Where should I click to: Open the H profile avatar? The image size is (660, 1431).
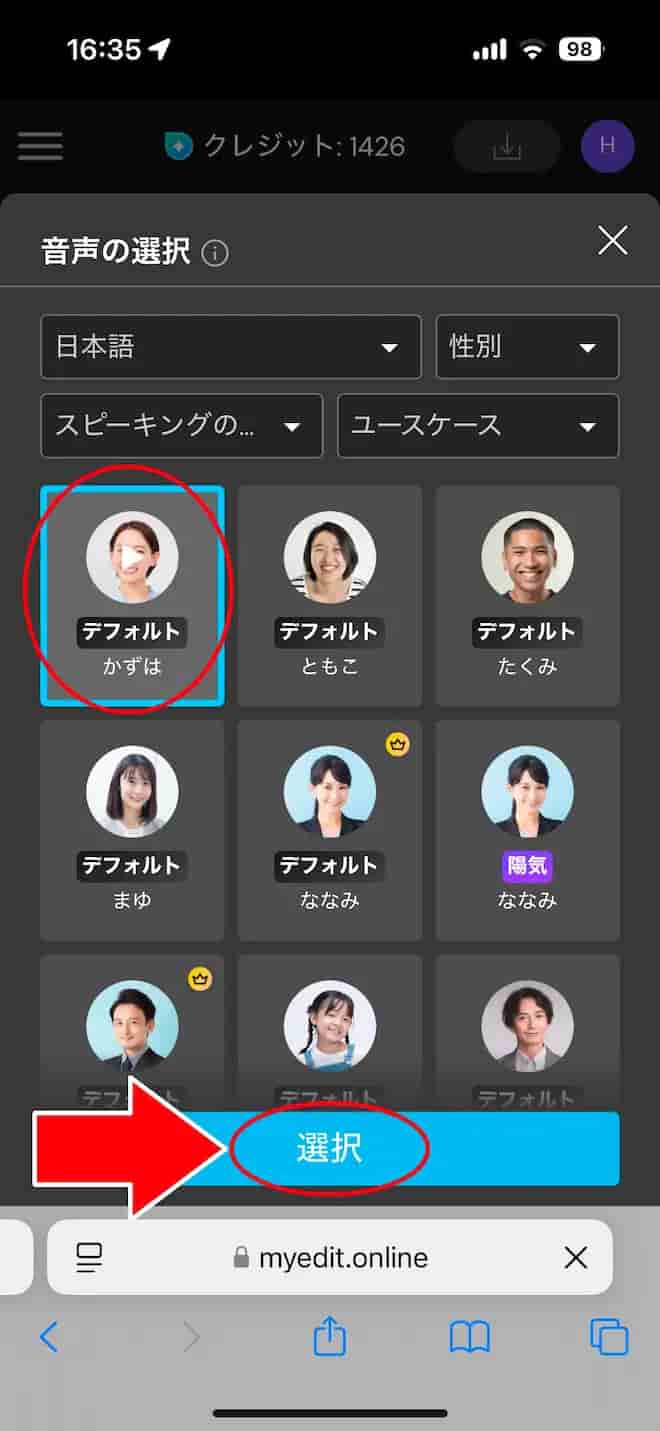pyautogui.click(x=607, y=147)
